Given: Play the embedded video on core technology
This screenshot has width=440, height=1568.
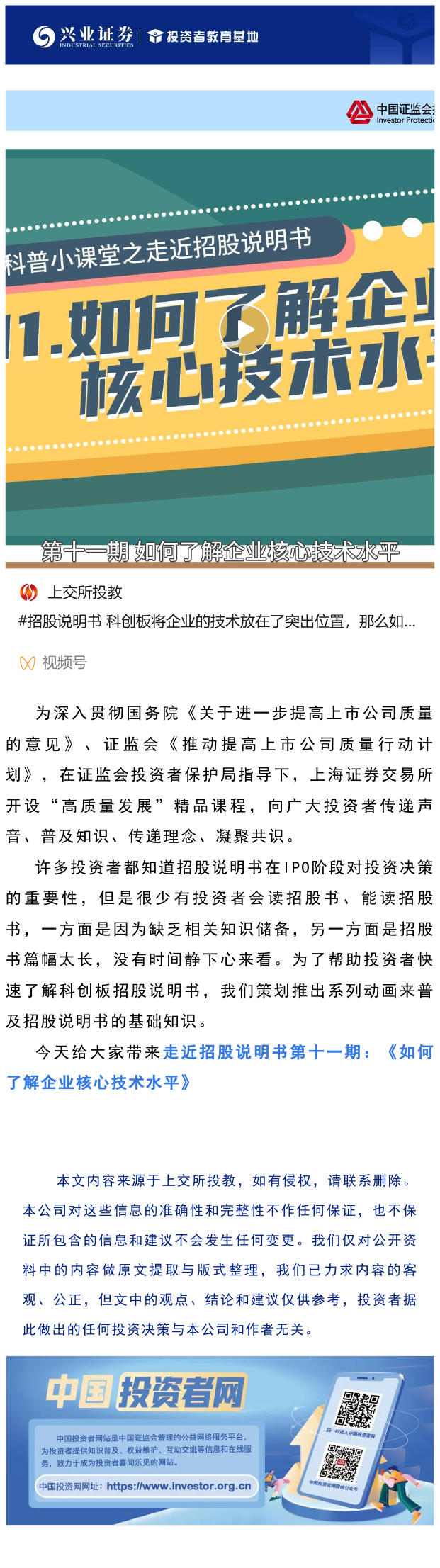Looking at the screenshot, I should pyautogui.click(x=244, y=329).
